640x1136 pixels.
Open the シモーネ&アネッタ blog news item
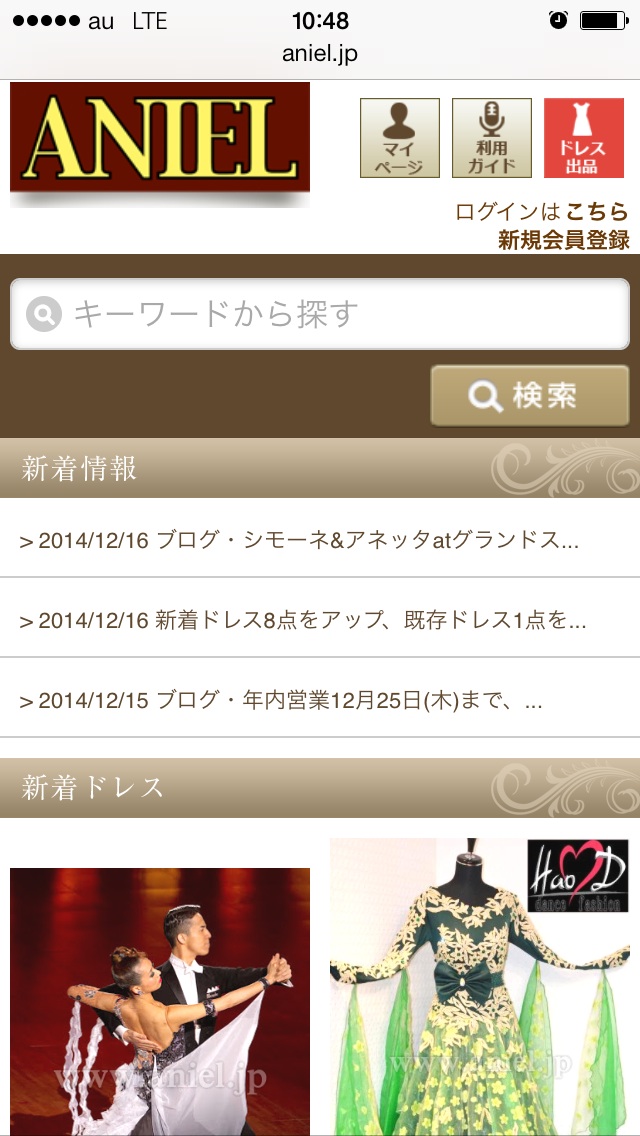[x=320, y=538]
